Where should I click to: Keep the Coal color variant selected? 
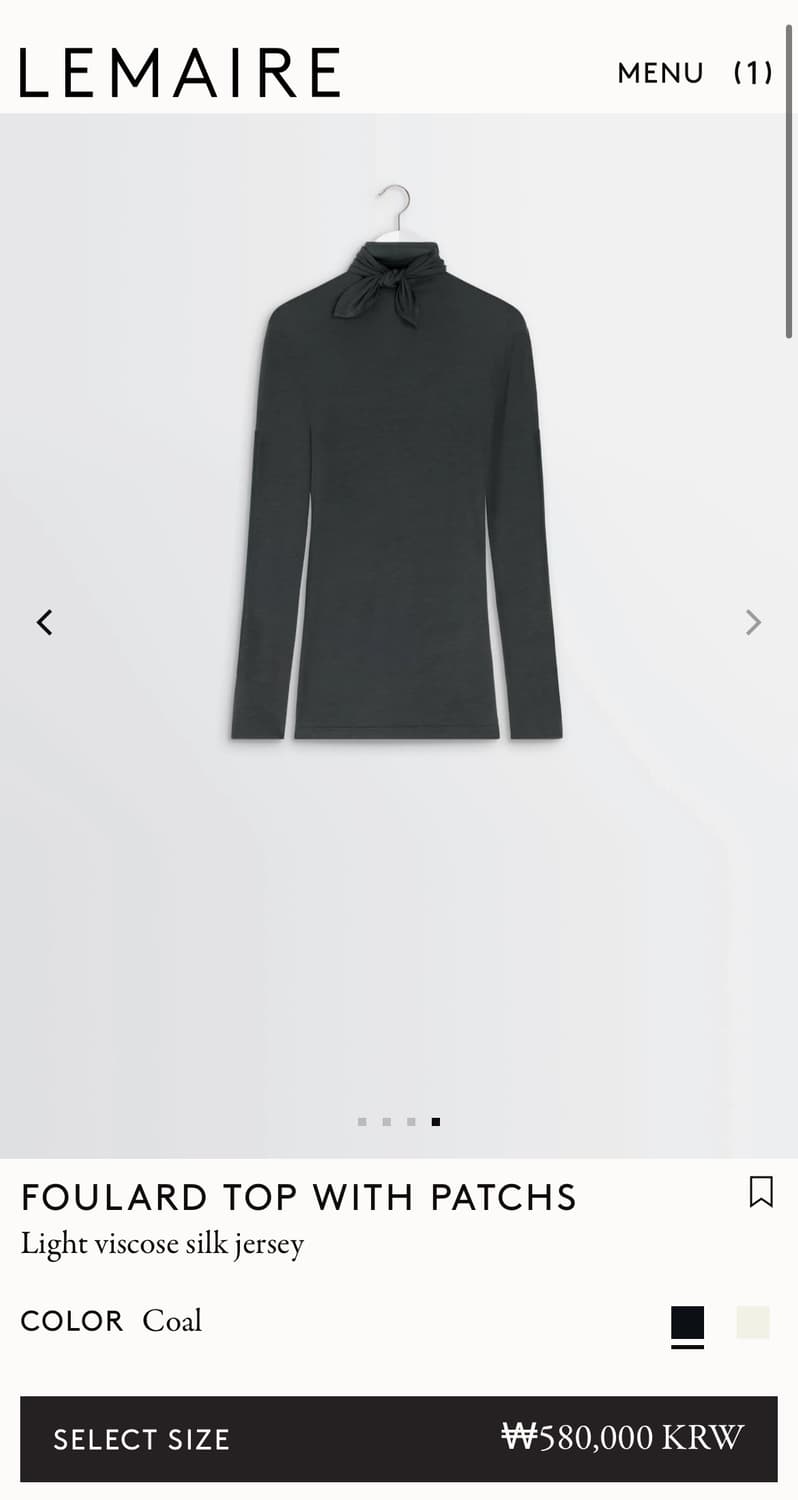[x=686, y=1321]
